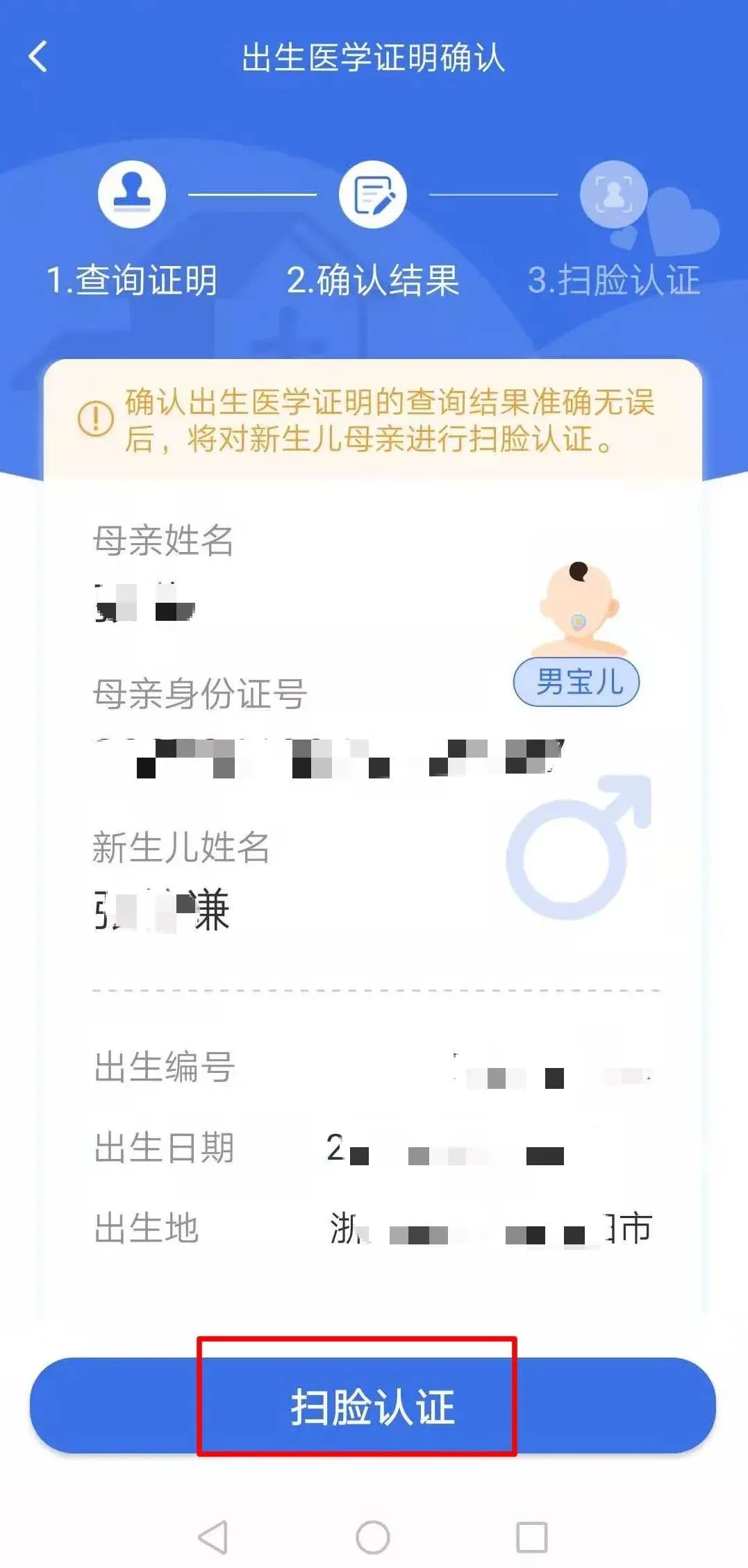Open the 出生医学证明确认 title menu

(374, 59)
